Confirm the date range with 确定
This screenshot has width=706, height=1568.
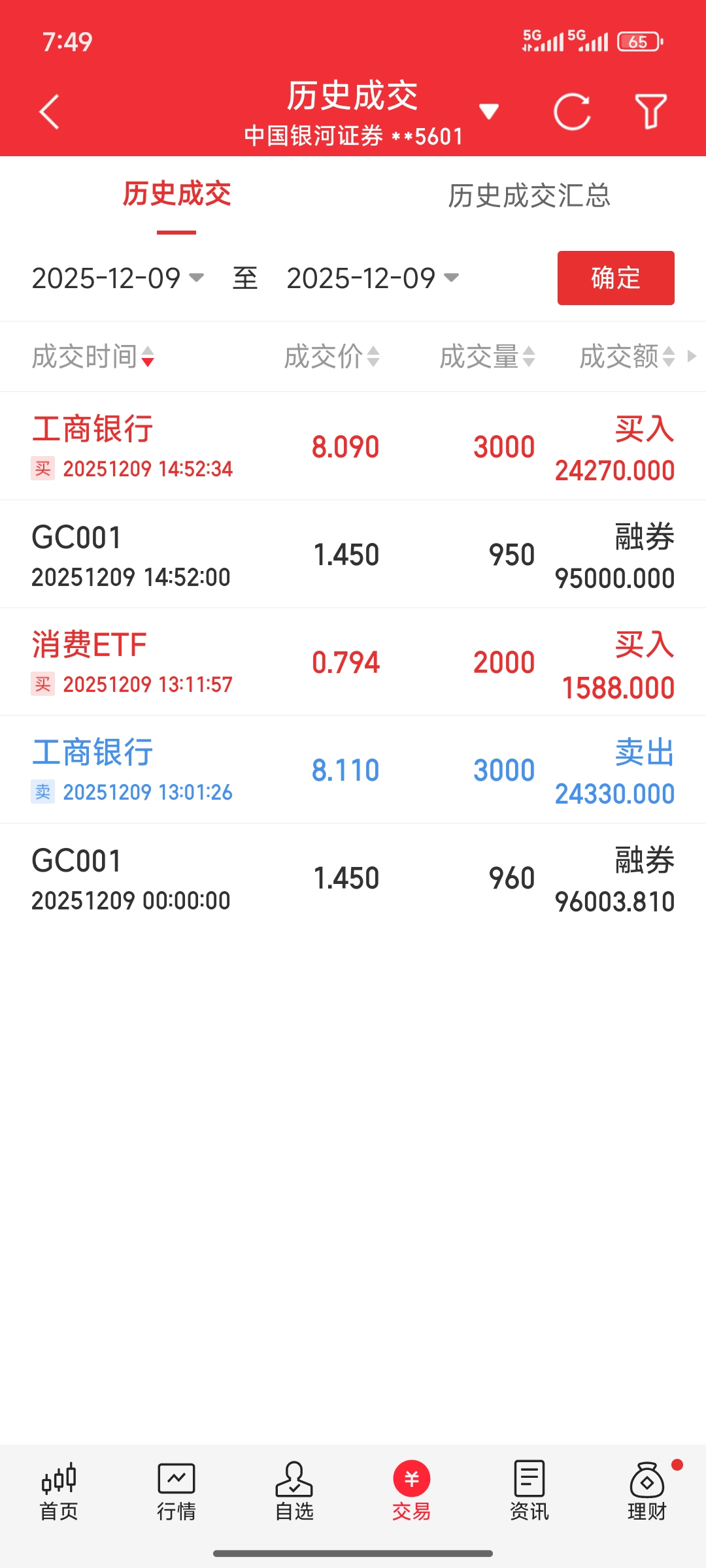(615, 278)
